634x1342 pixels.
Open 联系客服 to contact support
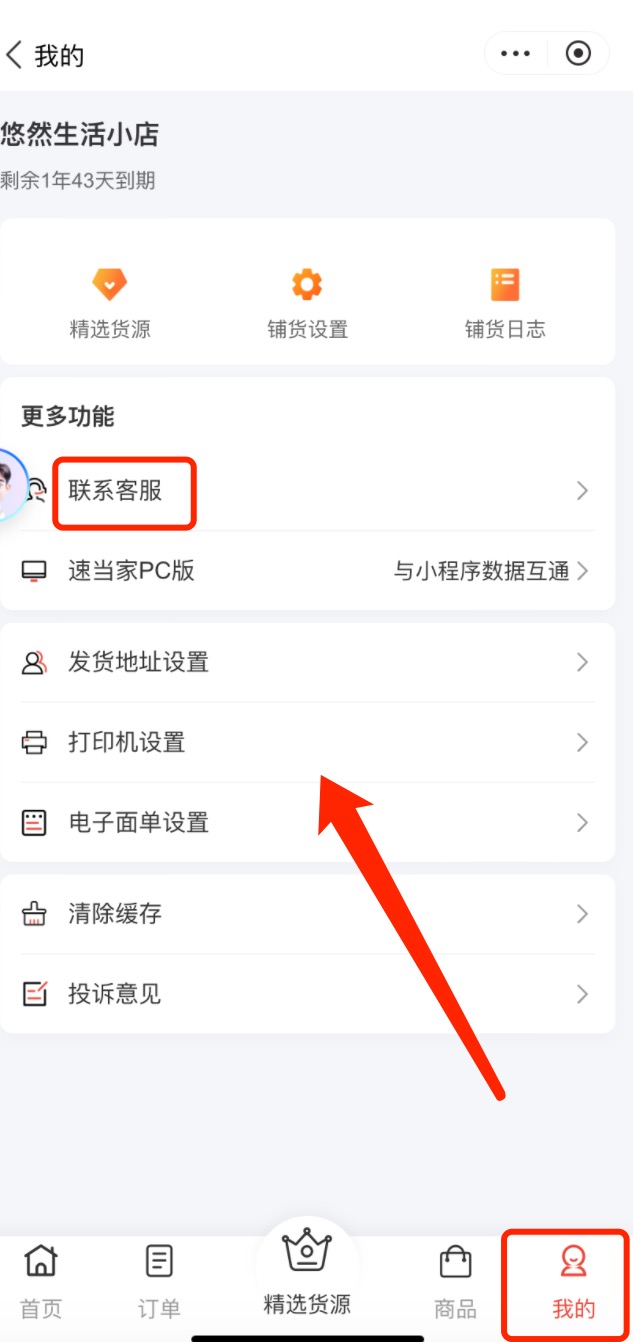pyautogui.click(x=115, y=491)
